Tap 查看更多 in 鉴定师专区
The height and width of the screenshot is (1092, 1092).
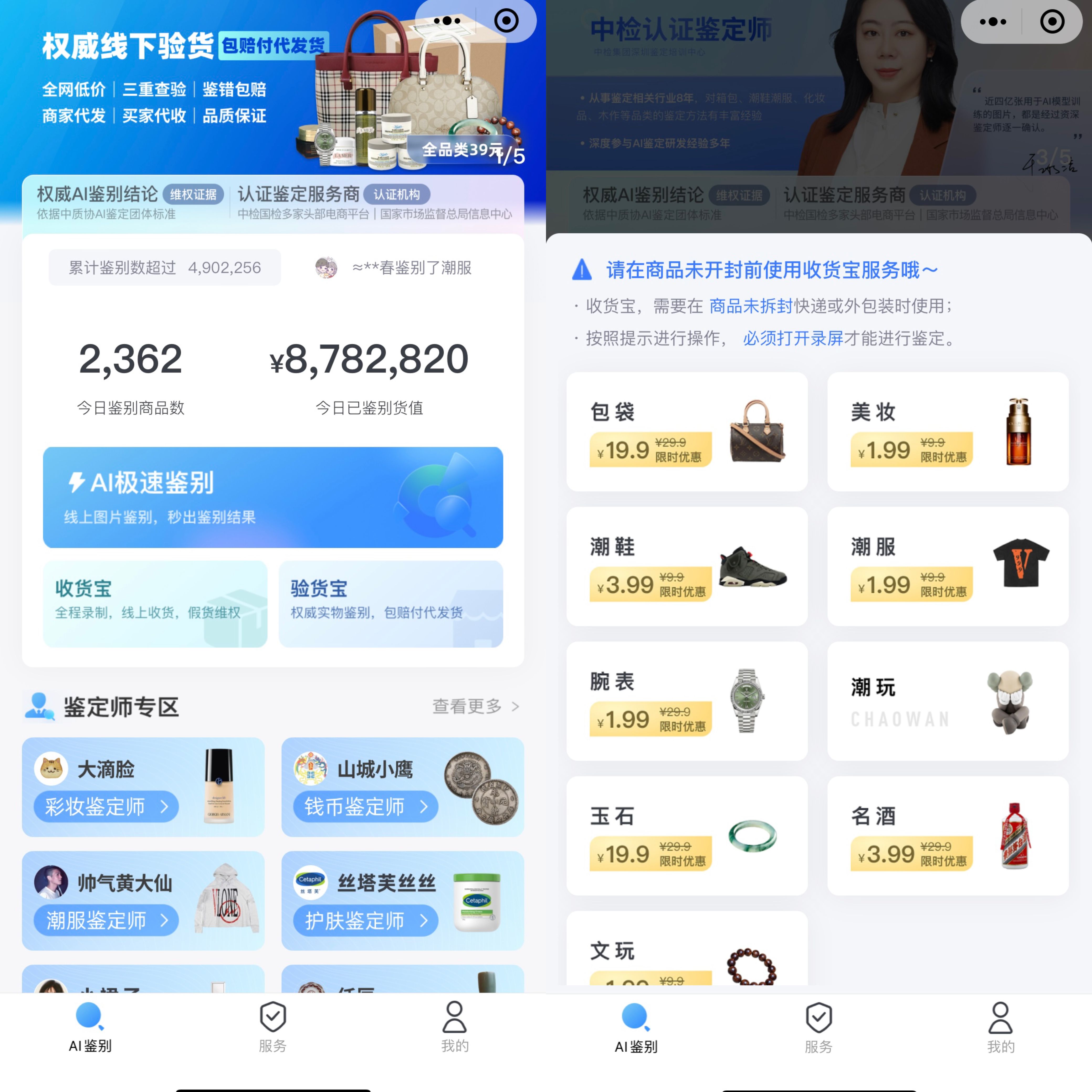point(475,706)
